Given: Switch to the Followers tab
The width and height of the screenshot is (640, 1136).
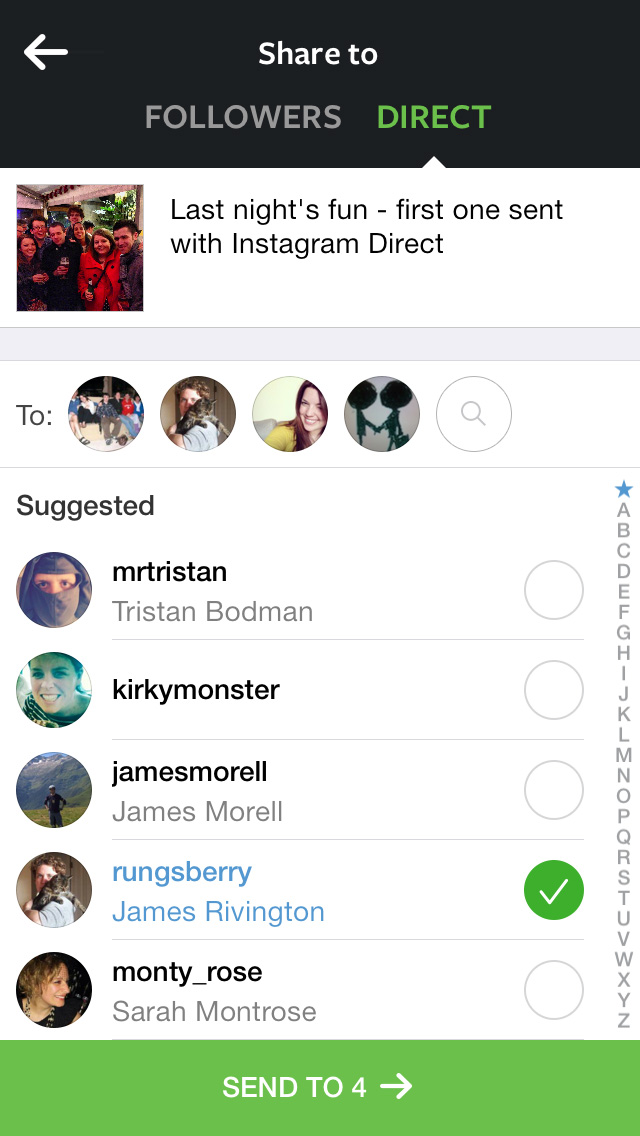Looking at the screenshot, I should (243, 117).
